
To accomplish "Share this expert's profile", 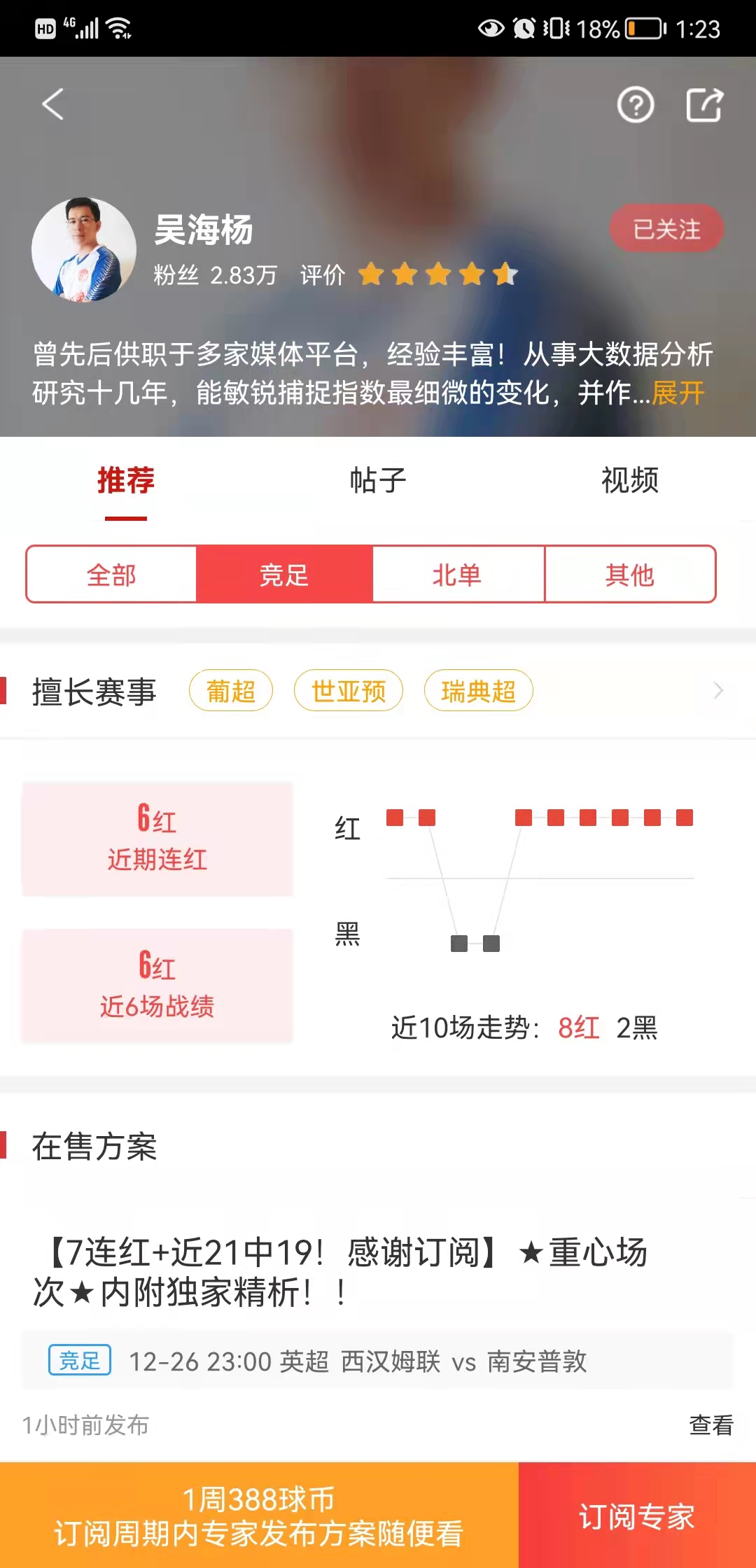I will pos(703,106).
